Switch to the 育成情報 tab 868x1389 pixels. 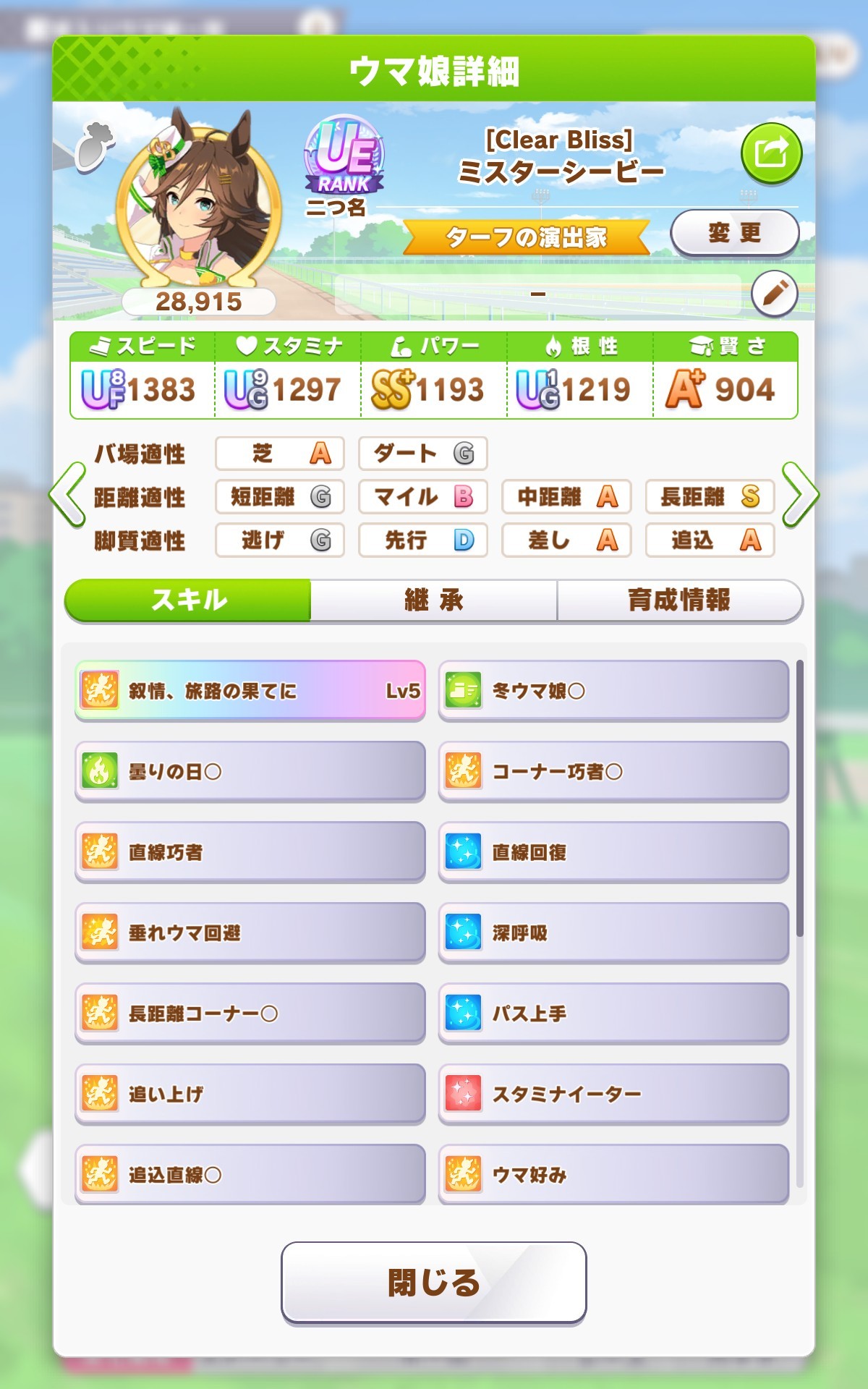point(678,600)
